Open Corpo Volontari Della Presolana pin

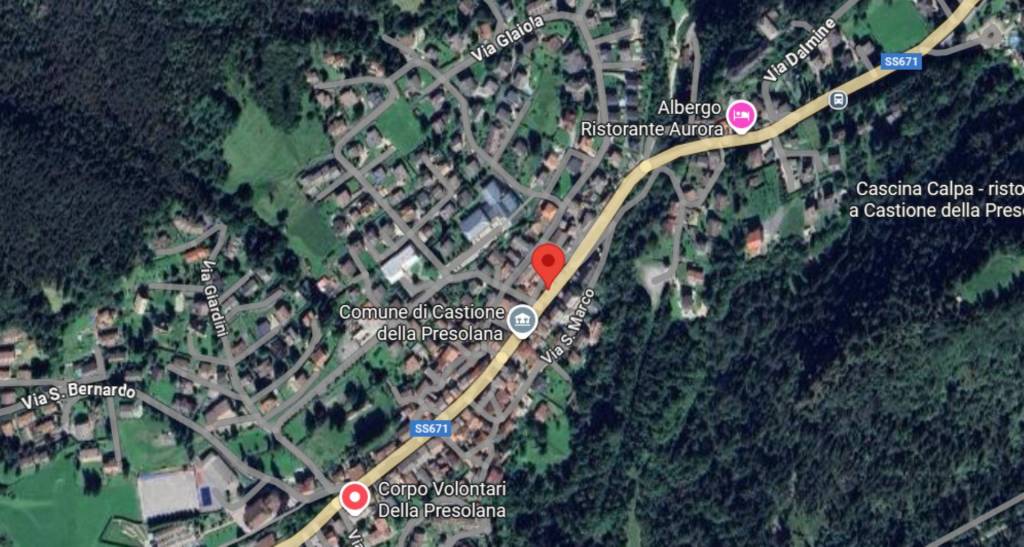pos(353,497)
